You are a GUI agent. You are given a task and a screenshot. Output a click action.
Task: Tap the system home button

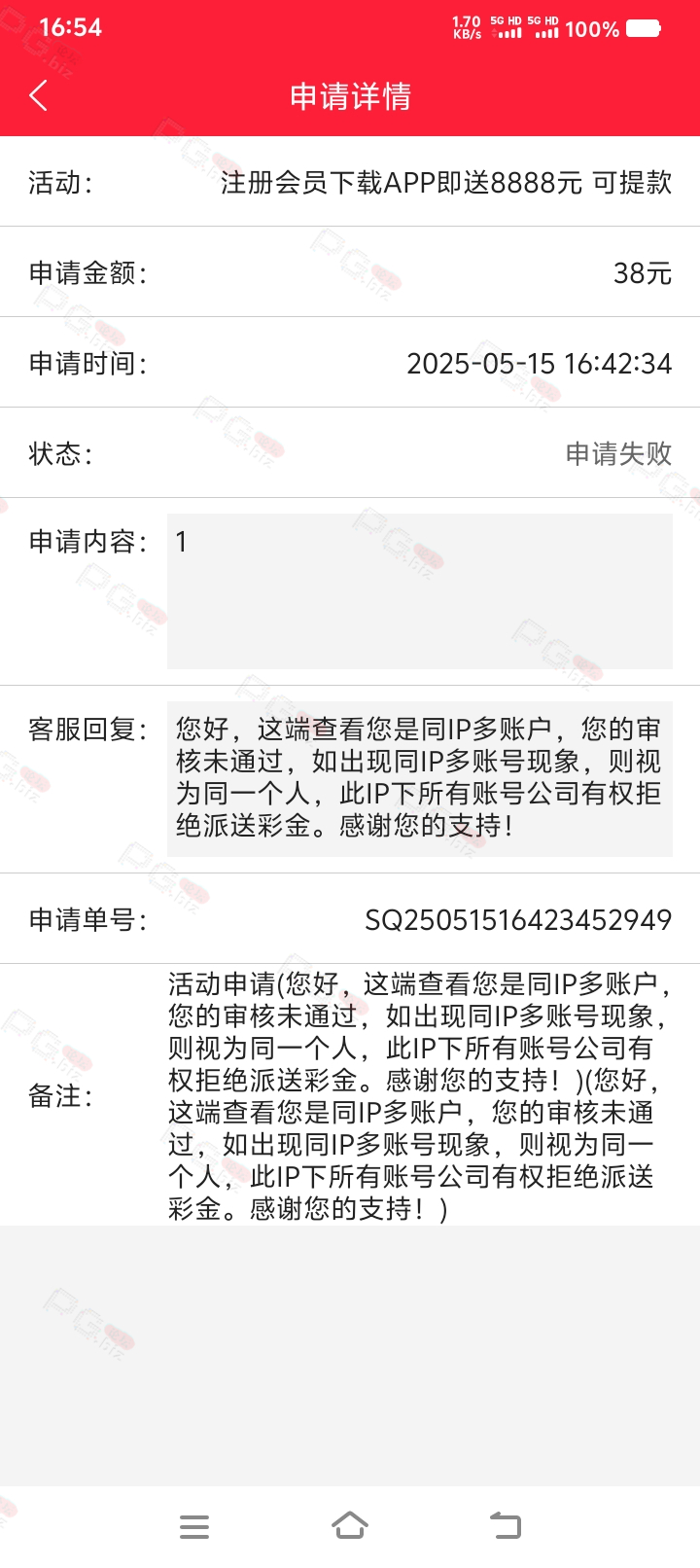[350, 1525]
